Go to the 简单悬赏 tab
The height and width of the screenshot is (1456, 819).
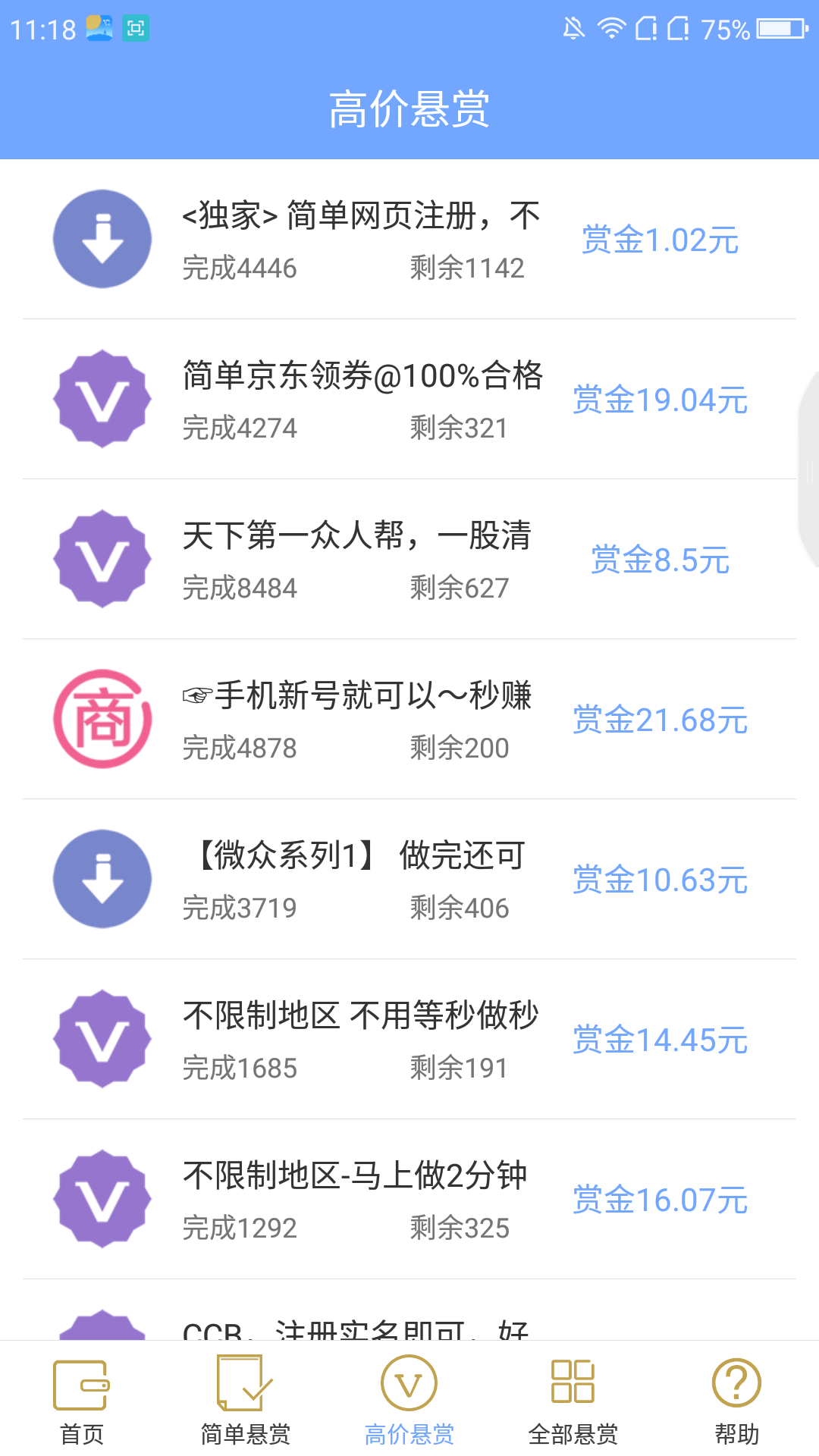246,1400
